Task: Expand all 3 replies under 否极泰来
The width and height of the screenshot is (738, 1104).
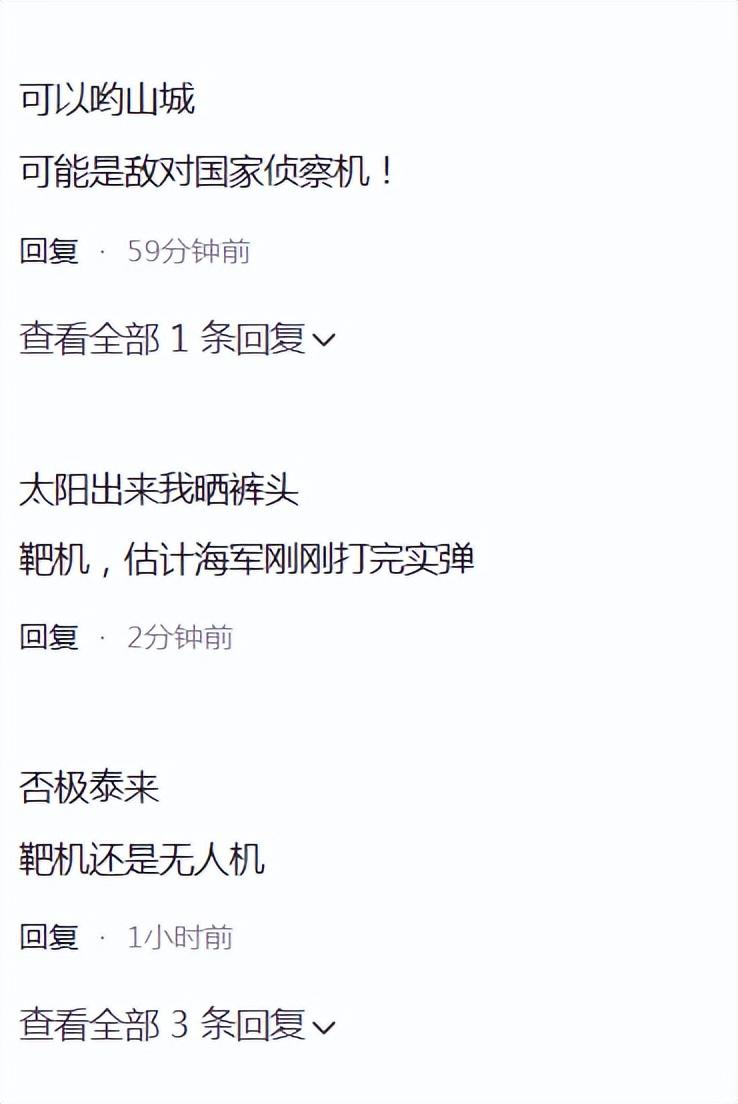Action: point(177,1026)
